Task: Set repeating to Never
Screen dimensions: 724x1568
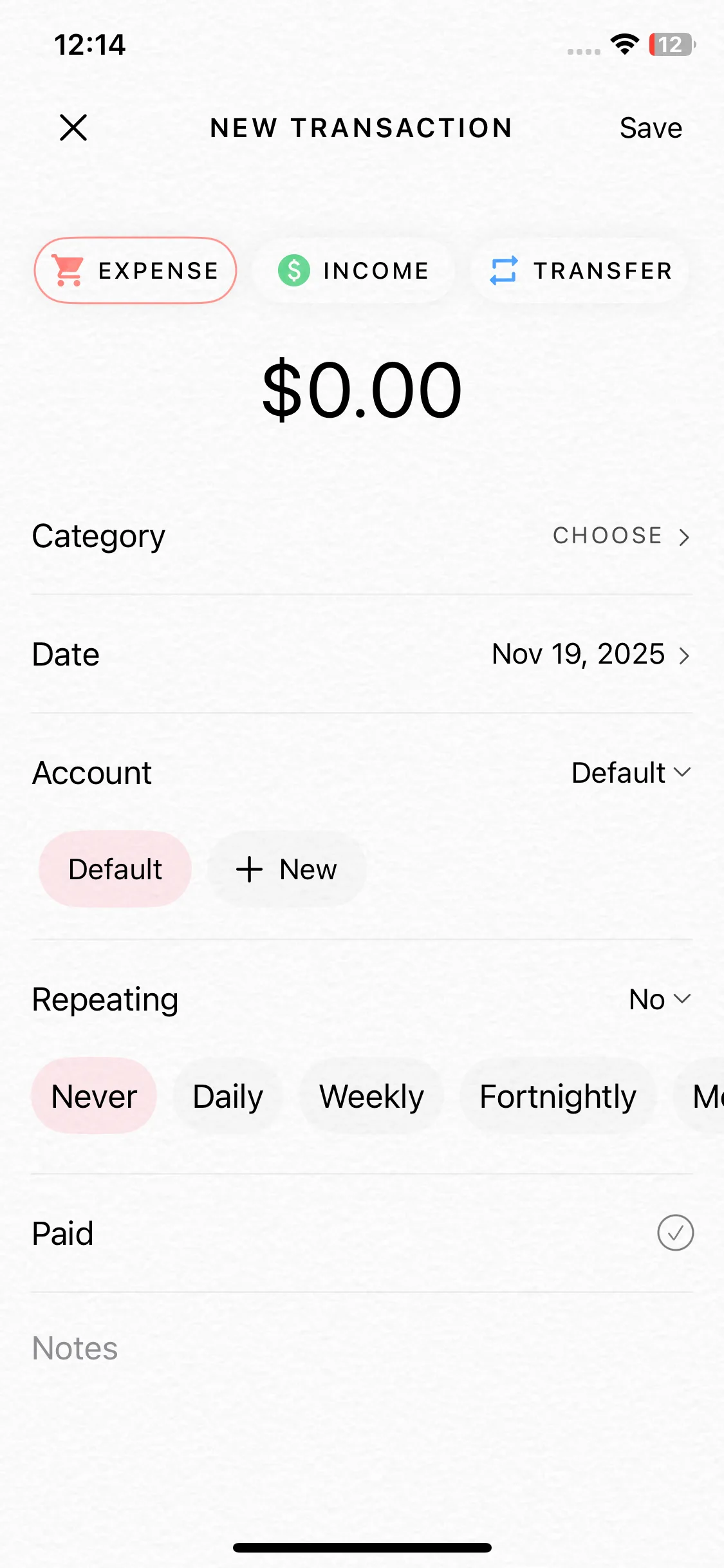Action: [94, 1096]
